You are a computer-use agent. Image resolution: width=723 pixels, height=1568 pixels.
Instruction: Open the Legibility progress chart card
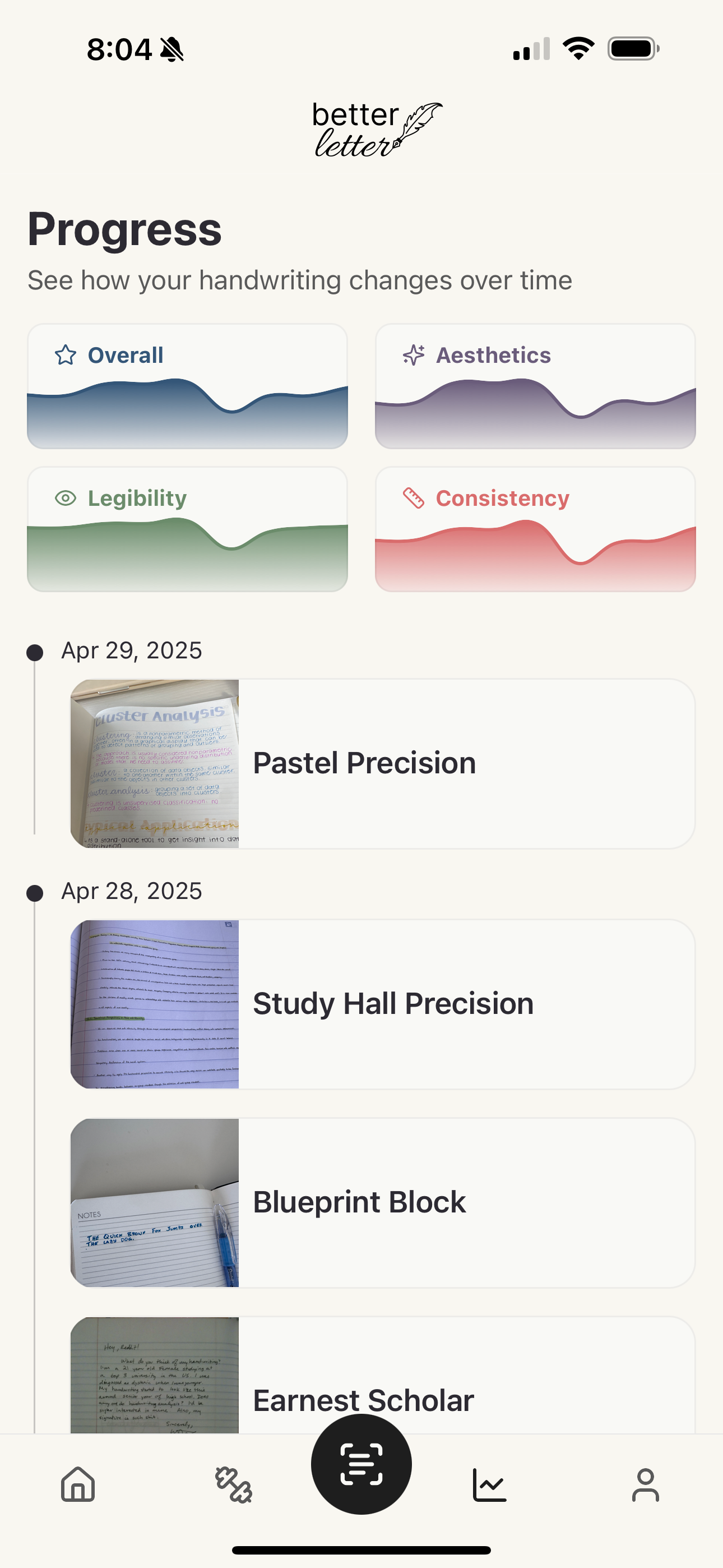coord(187,529)
